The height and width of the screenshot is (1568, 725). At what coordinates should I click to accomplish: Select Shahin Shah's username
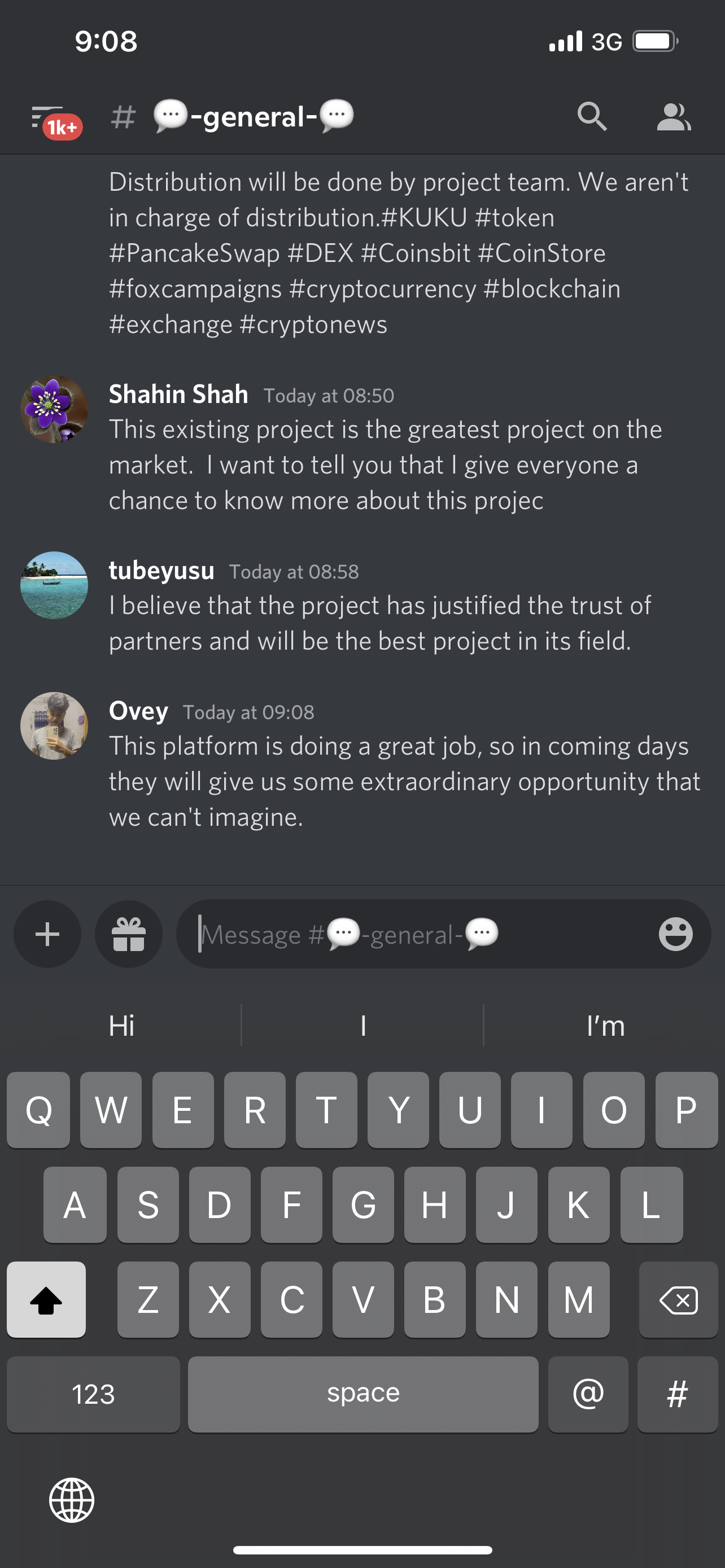click(178, 395)
